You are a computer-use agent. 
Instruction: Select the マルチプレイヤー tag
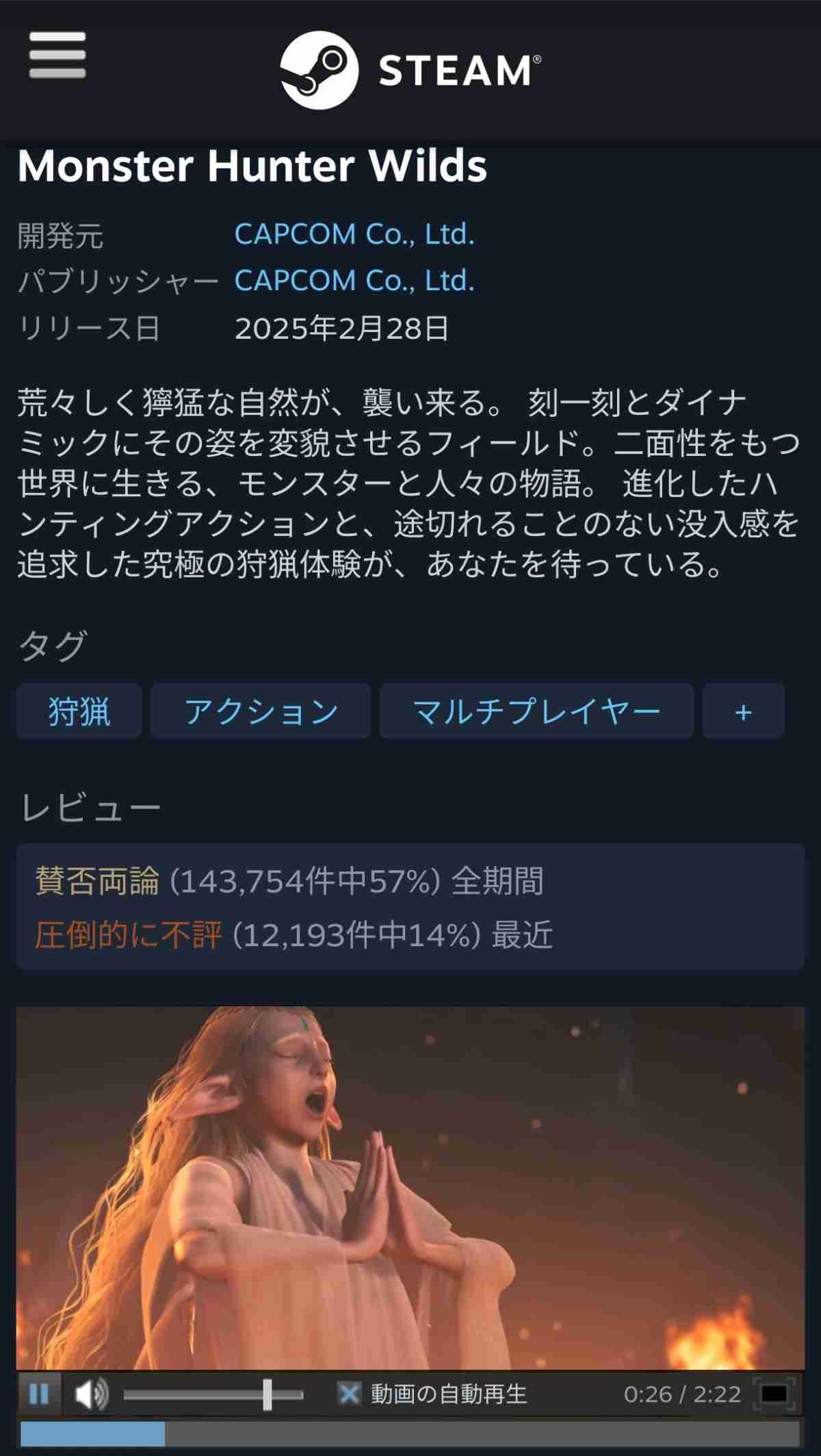click(536, 711)
